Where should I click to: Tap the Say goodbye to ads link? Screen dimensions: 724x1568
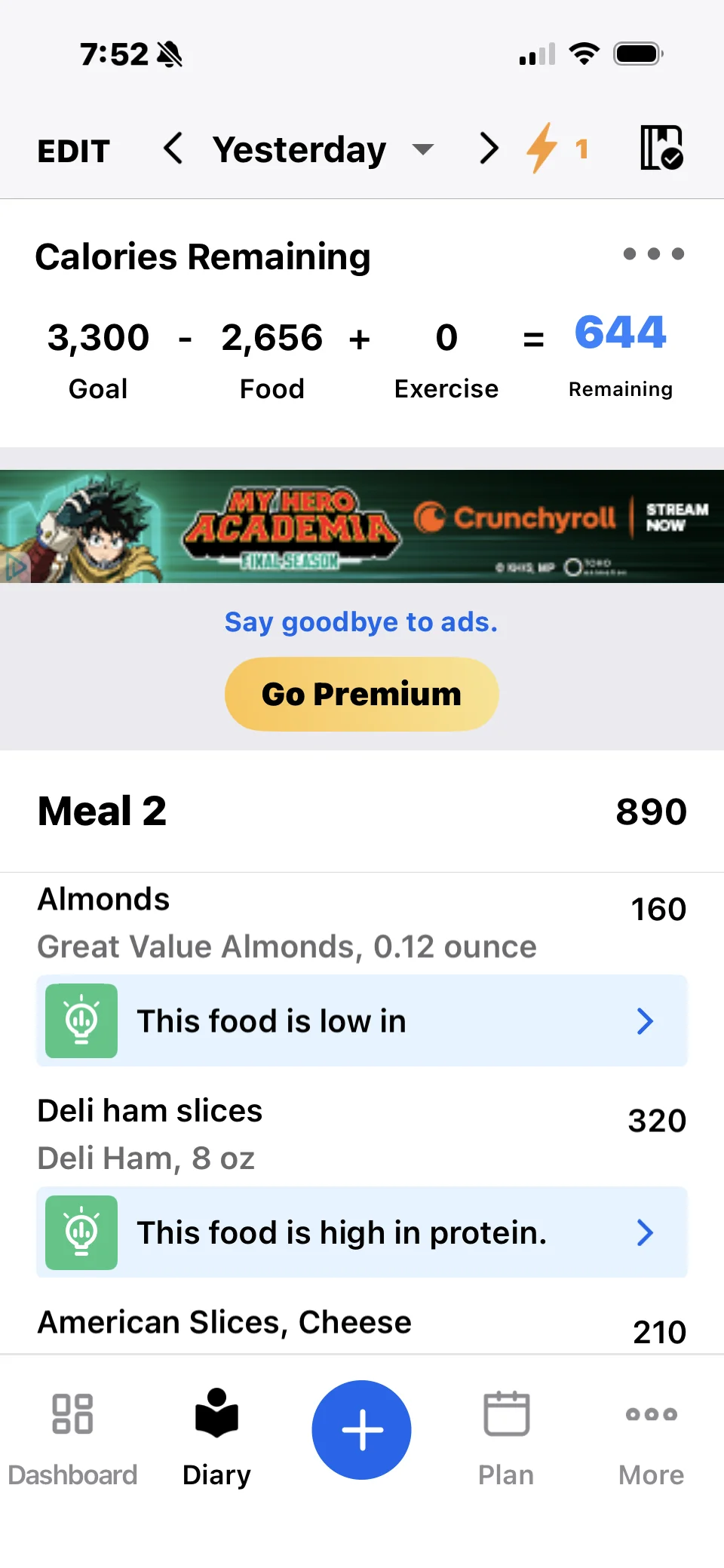pos(361,622)
